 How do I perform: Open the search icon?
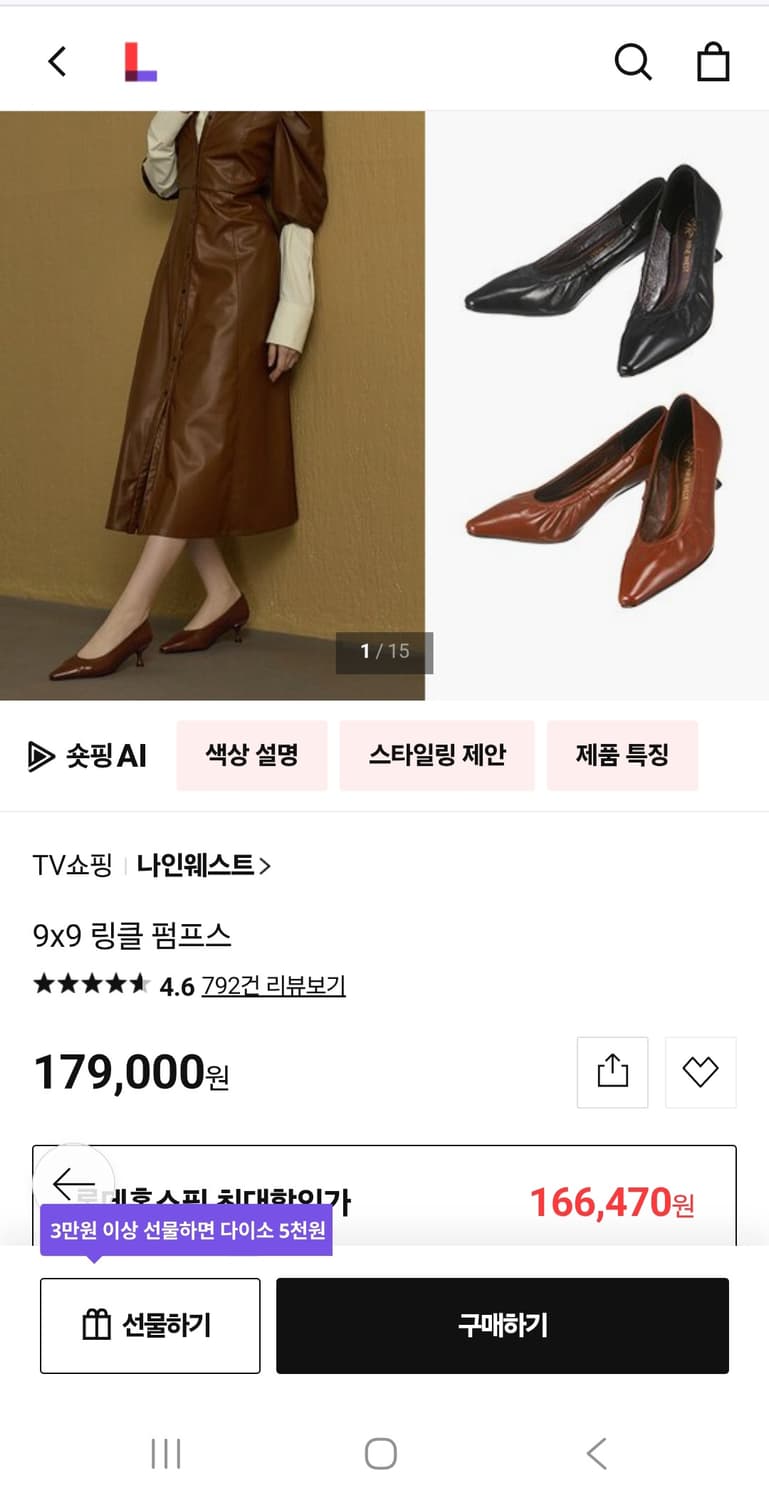point(634,61)
